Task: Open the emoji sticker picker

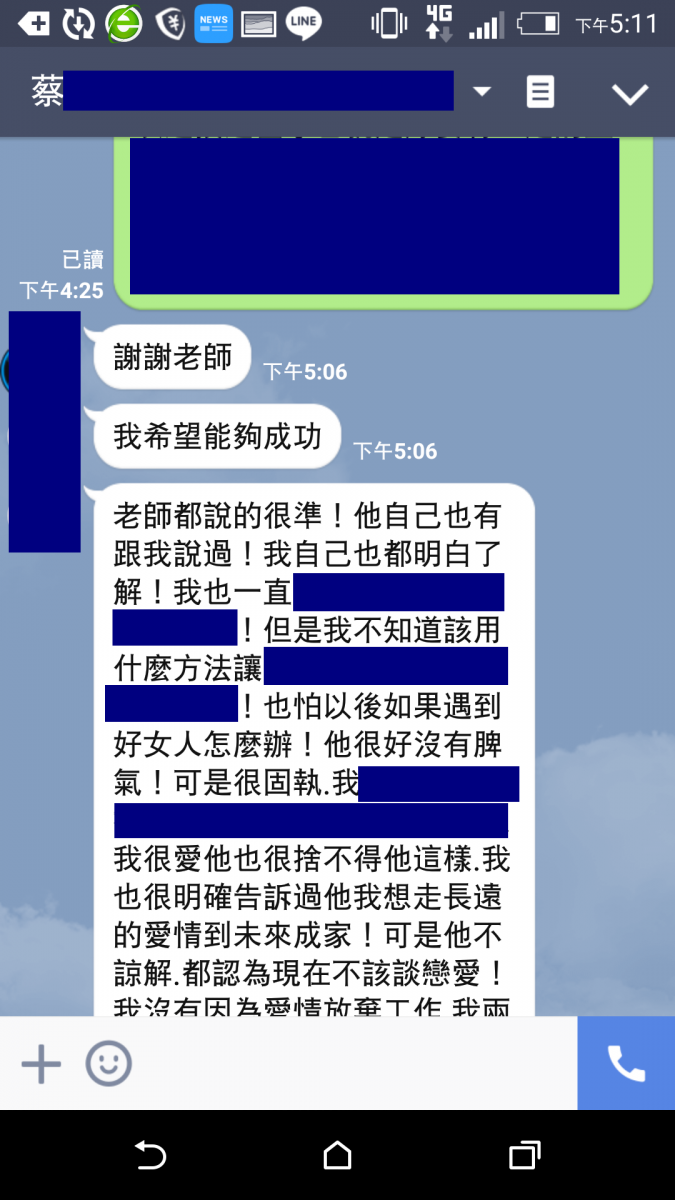Action: (x=108, y=1064)
